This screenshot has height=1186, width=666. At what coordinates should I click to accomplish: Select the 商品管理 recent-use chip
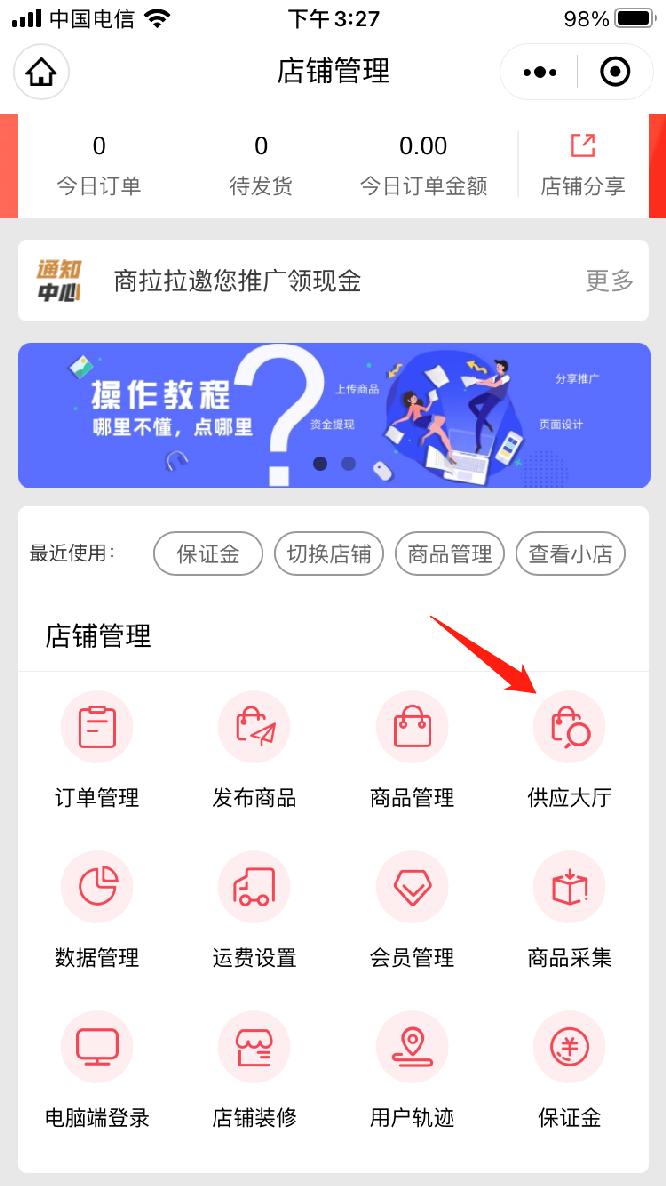coord(450,554)
